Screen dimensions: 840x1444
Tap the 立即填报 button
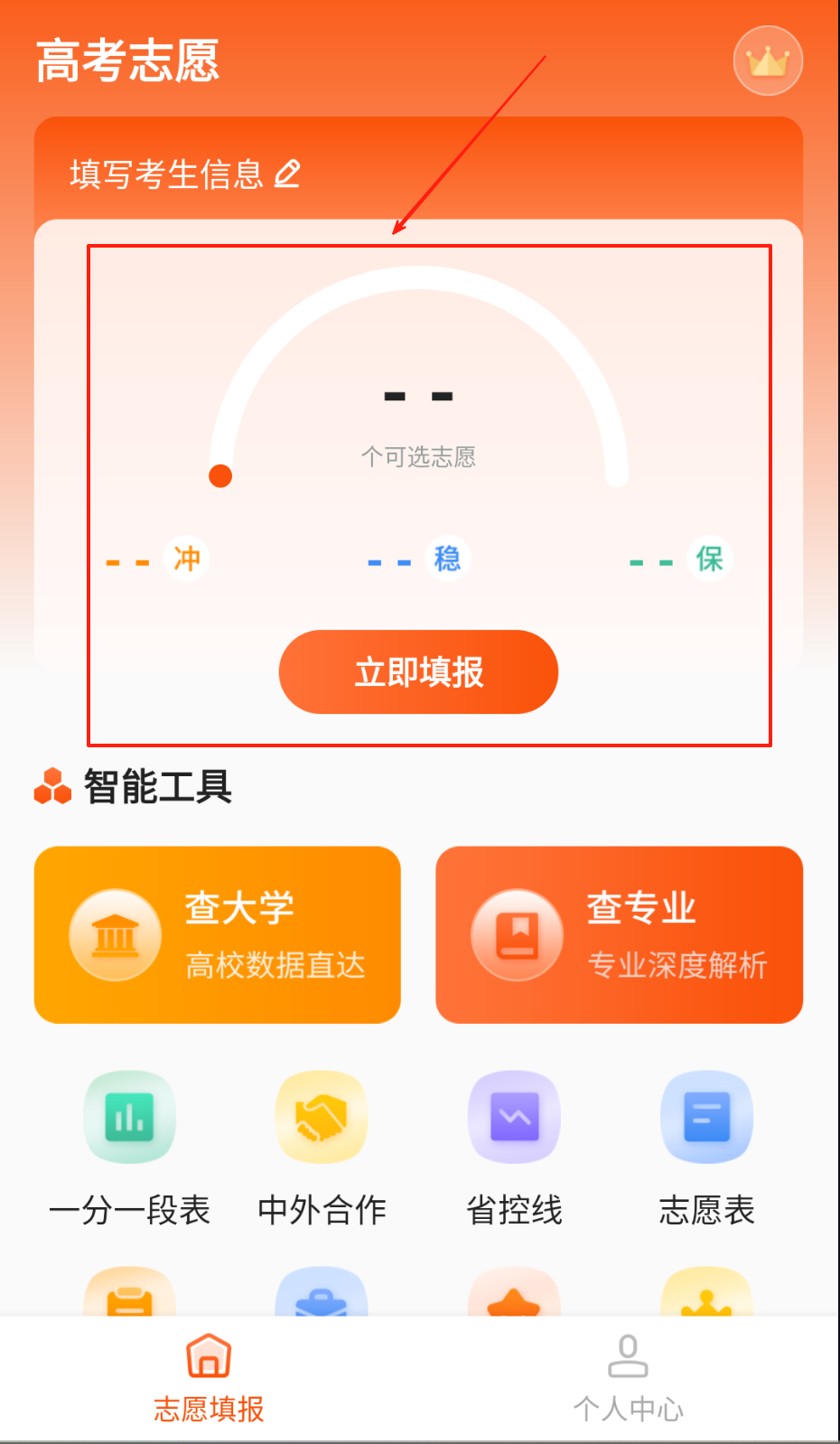click(418, 672)
